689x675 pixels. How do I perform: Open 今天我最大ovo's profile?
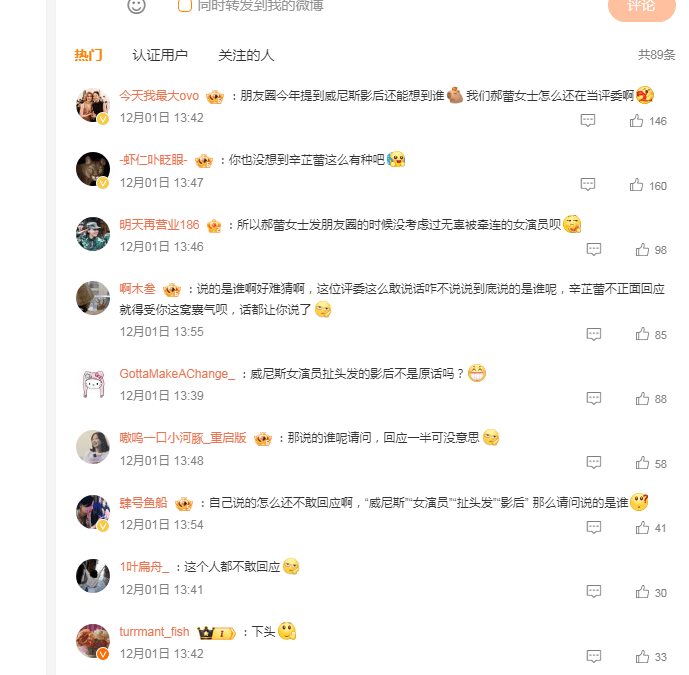[159, 96]
